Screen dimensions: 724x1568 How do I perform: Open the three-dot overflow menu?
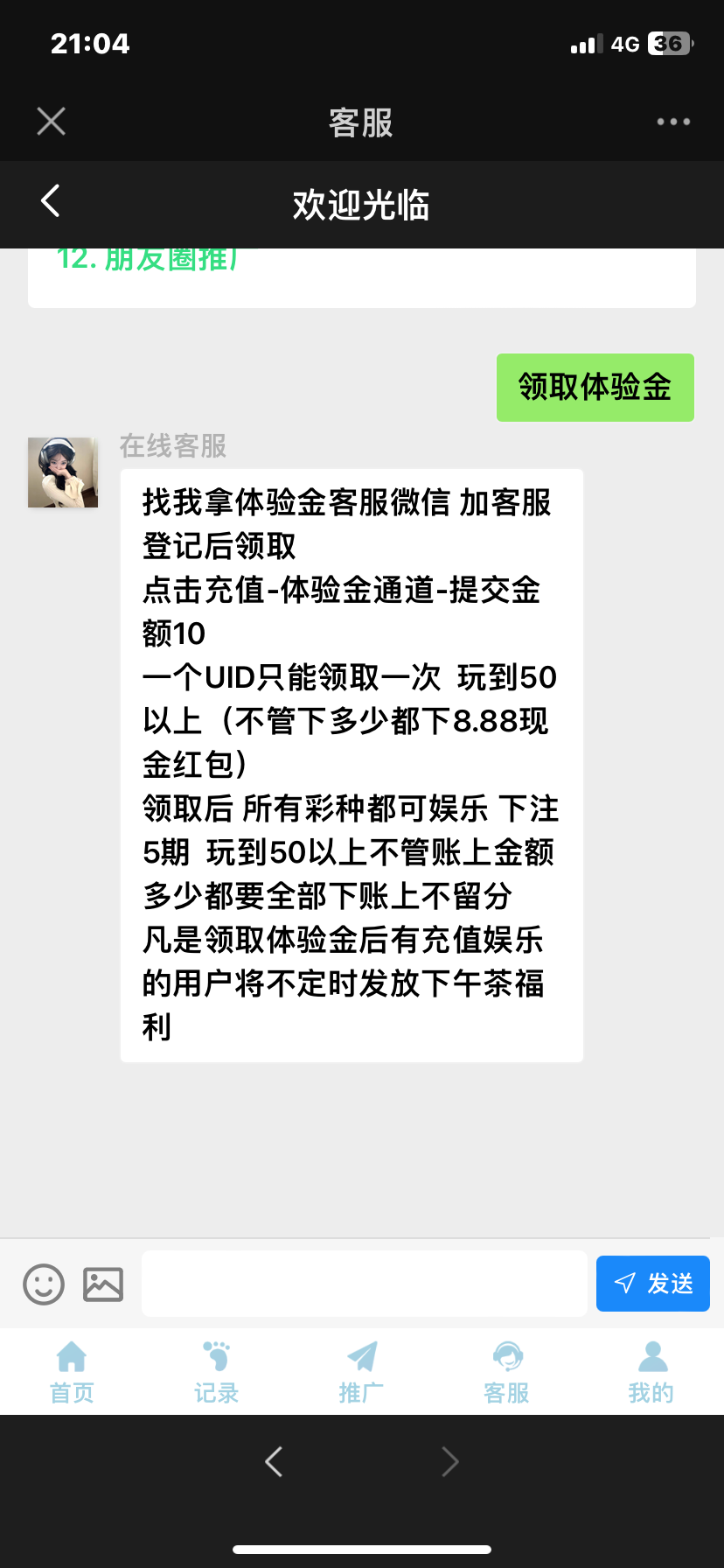(673, 122)
